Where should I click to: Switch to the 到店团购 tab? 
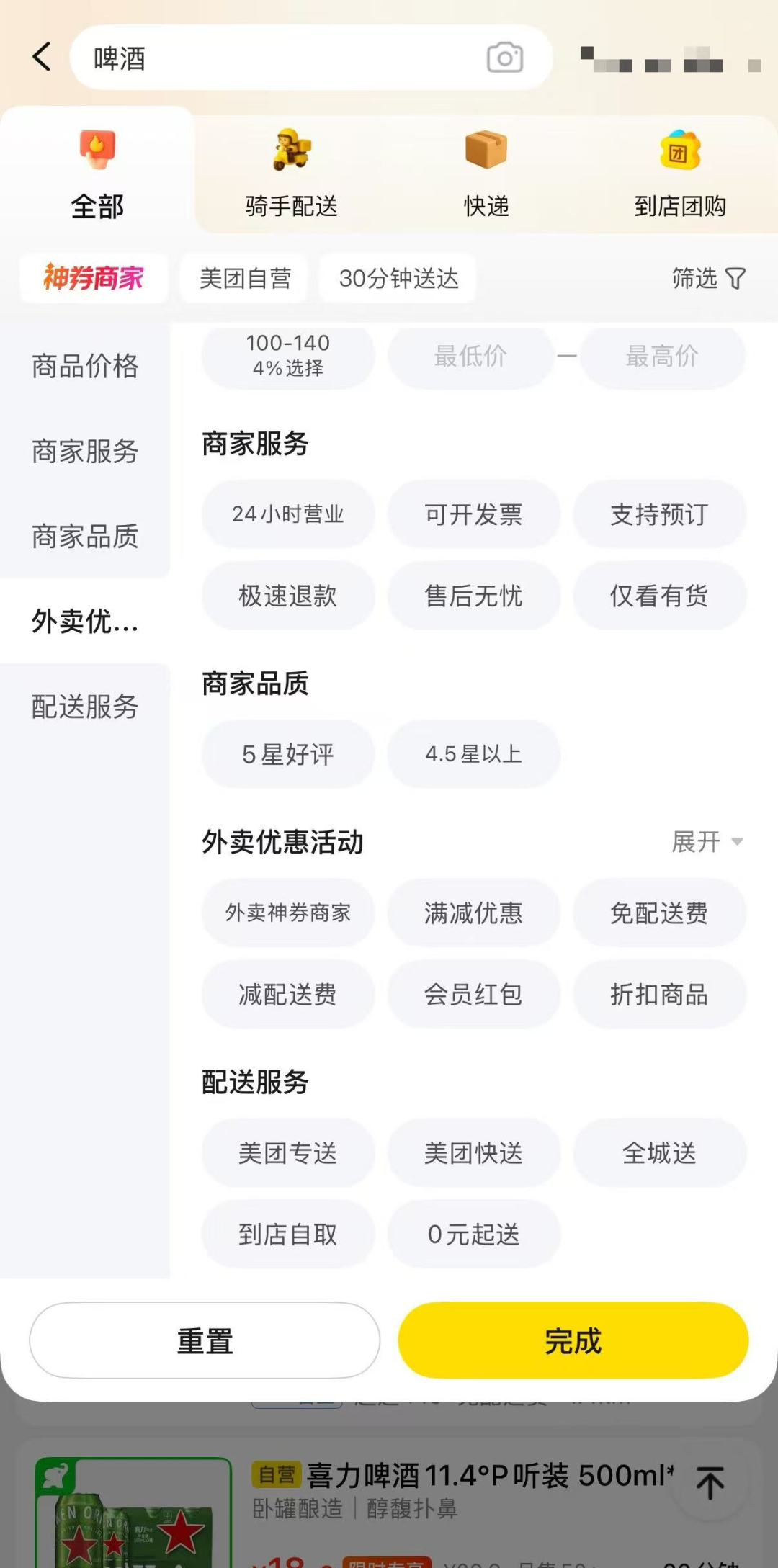click(679, 174)
